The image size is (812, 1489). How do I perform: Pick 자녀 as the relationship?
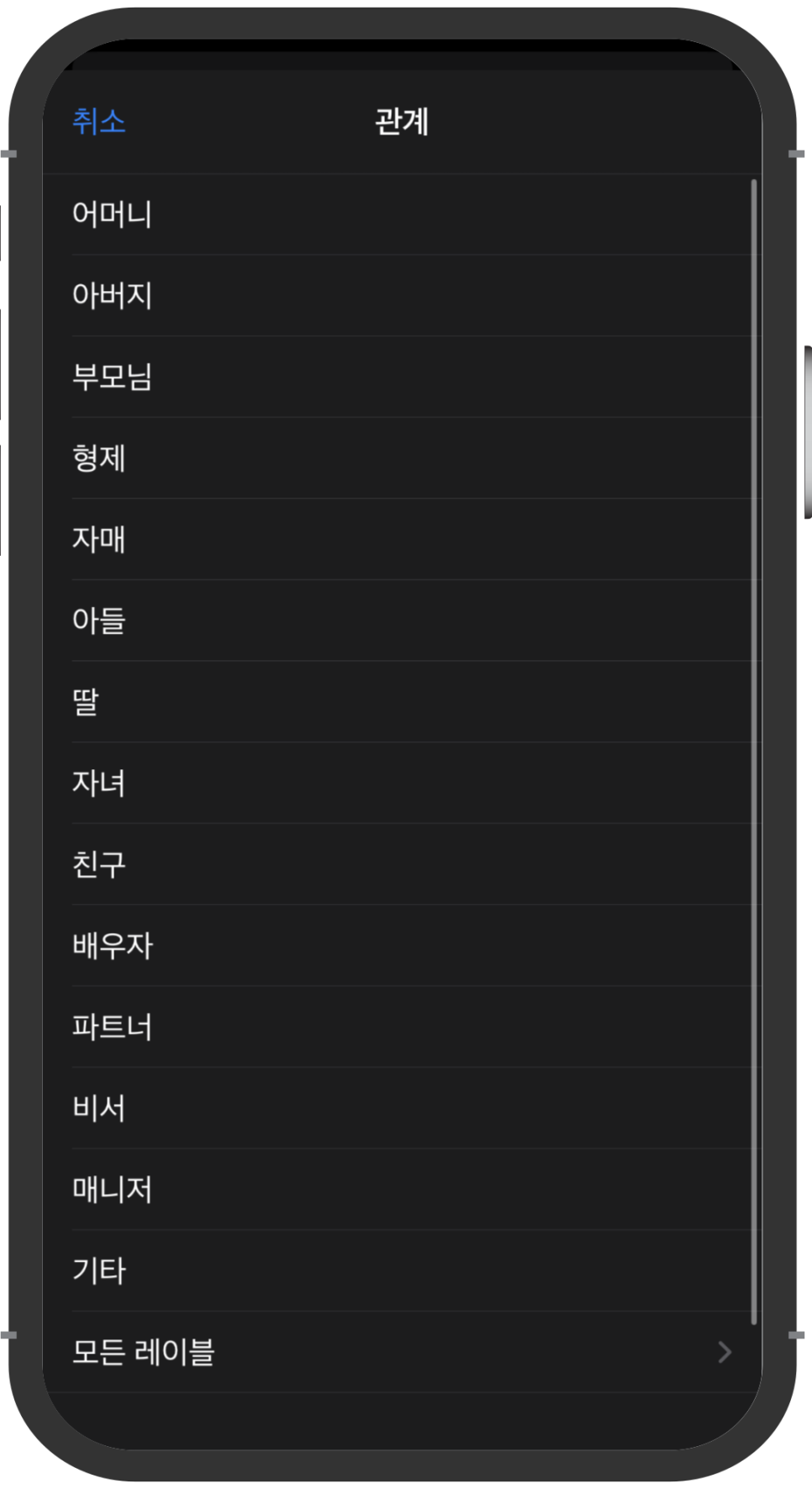402,783
